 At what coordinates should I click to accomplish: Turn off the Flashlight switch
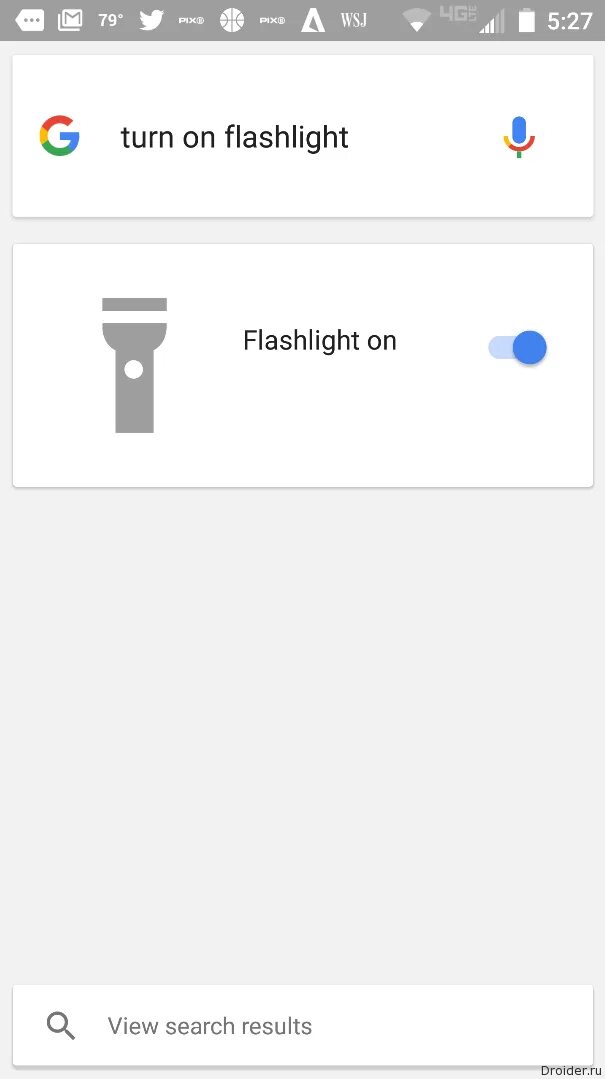tap(519, 347)
